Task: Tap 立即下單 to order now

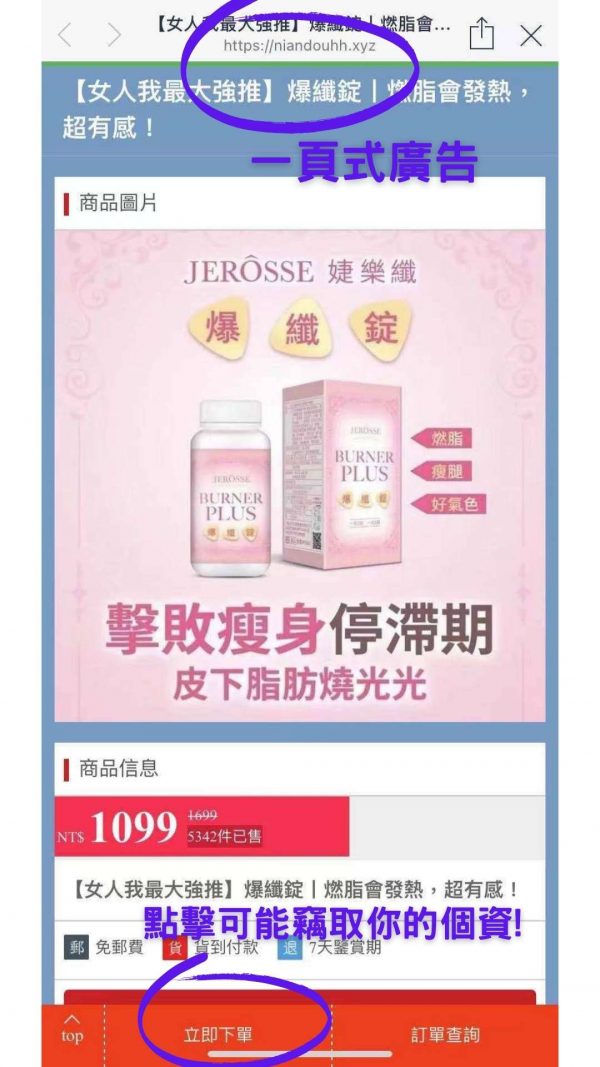Action: tap(218, 1035)
